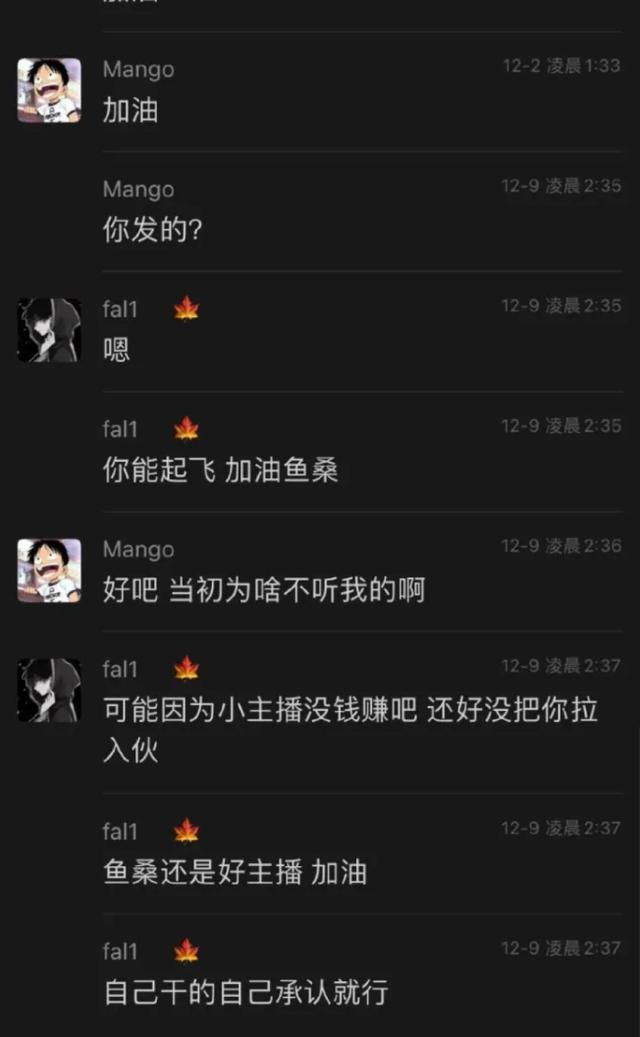View Mango's avatar beside 好吧 当初为啥不听我的啊
The image size is (640, 1037).
(49, 570)
